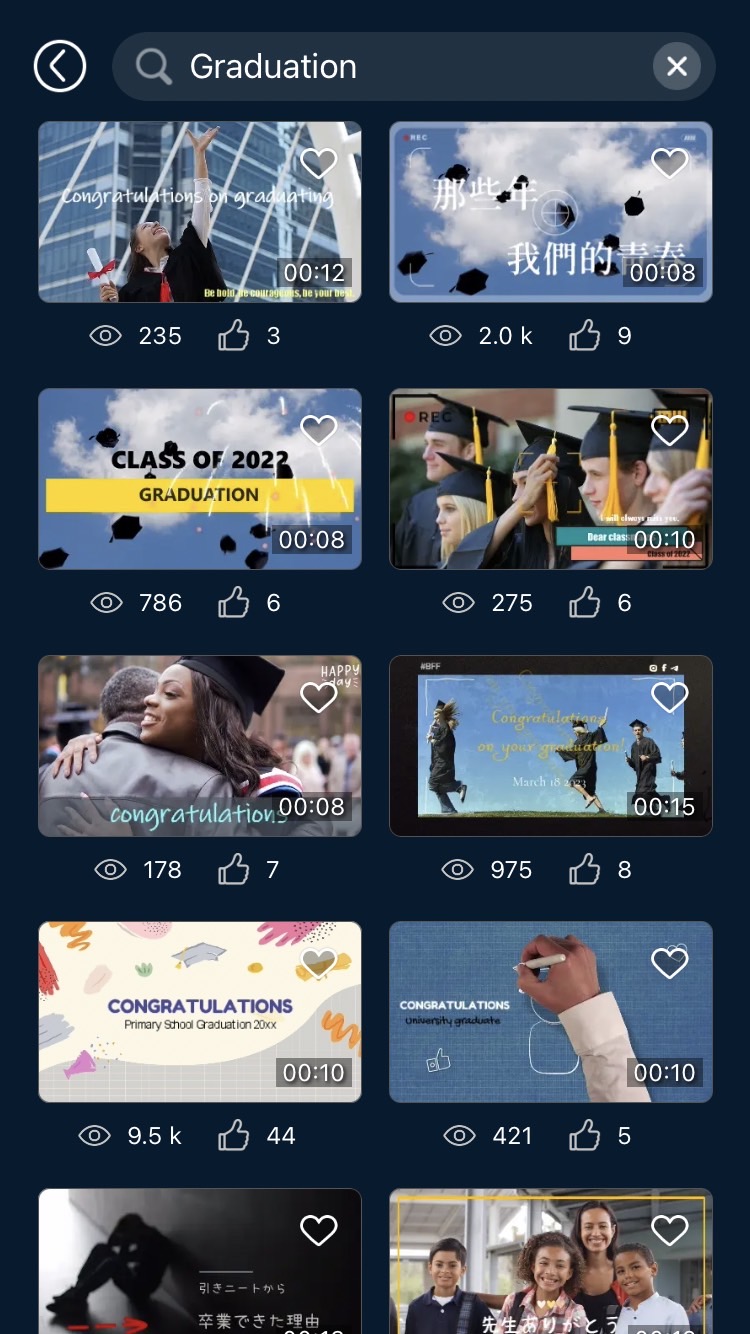This screenshot has height=1334, width=750.
Task: Heart the hugging graduate template
Action: pyautogui.click(x=318, y=696)
